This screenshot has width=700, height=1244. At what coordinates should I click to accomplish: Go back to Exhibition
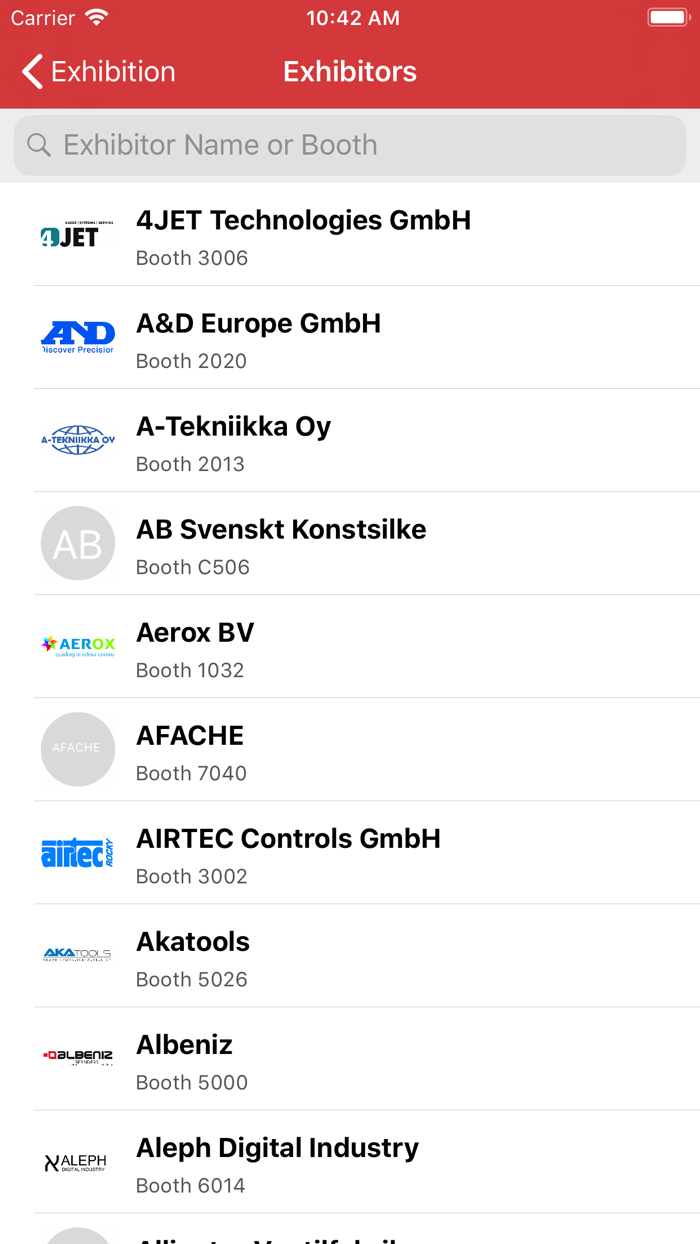tap(98, 72)
